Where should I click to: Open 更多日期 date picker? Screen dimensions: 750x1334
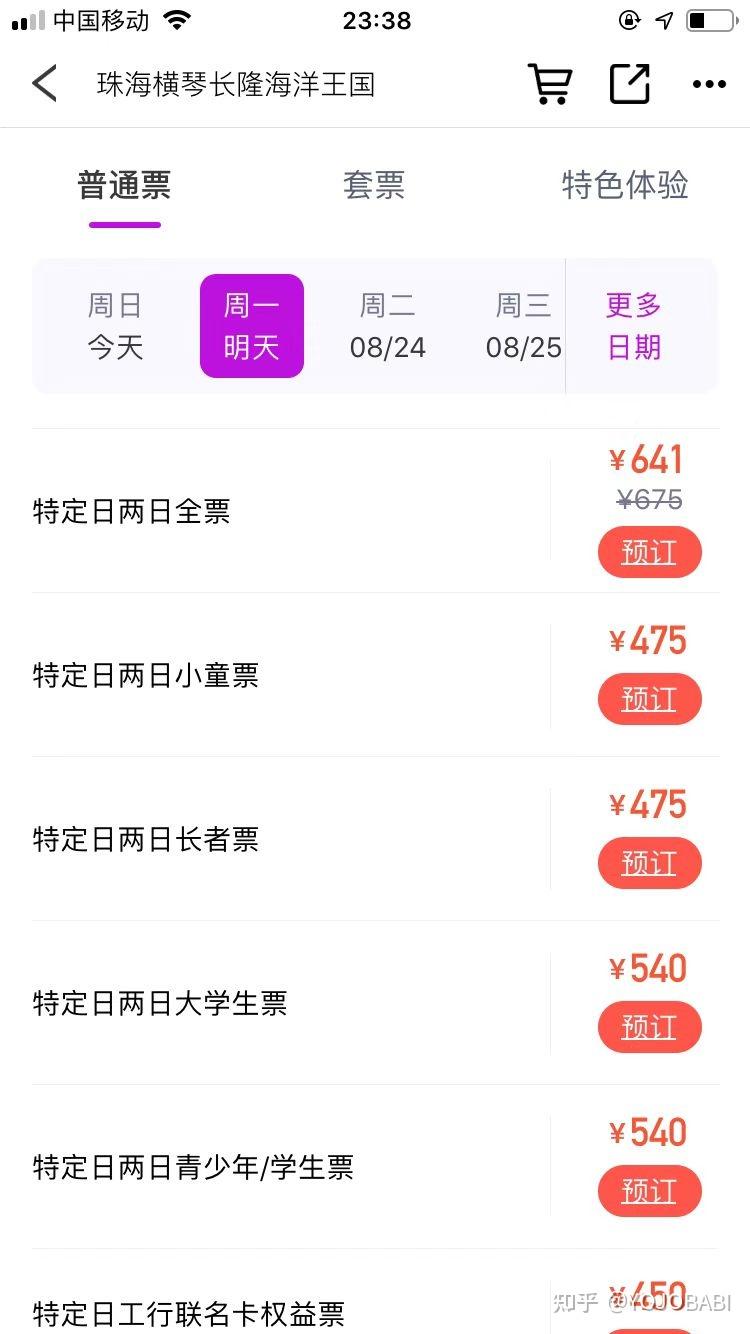[634, 326]
